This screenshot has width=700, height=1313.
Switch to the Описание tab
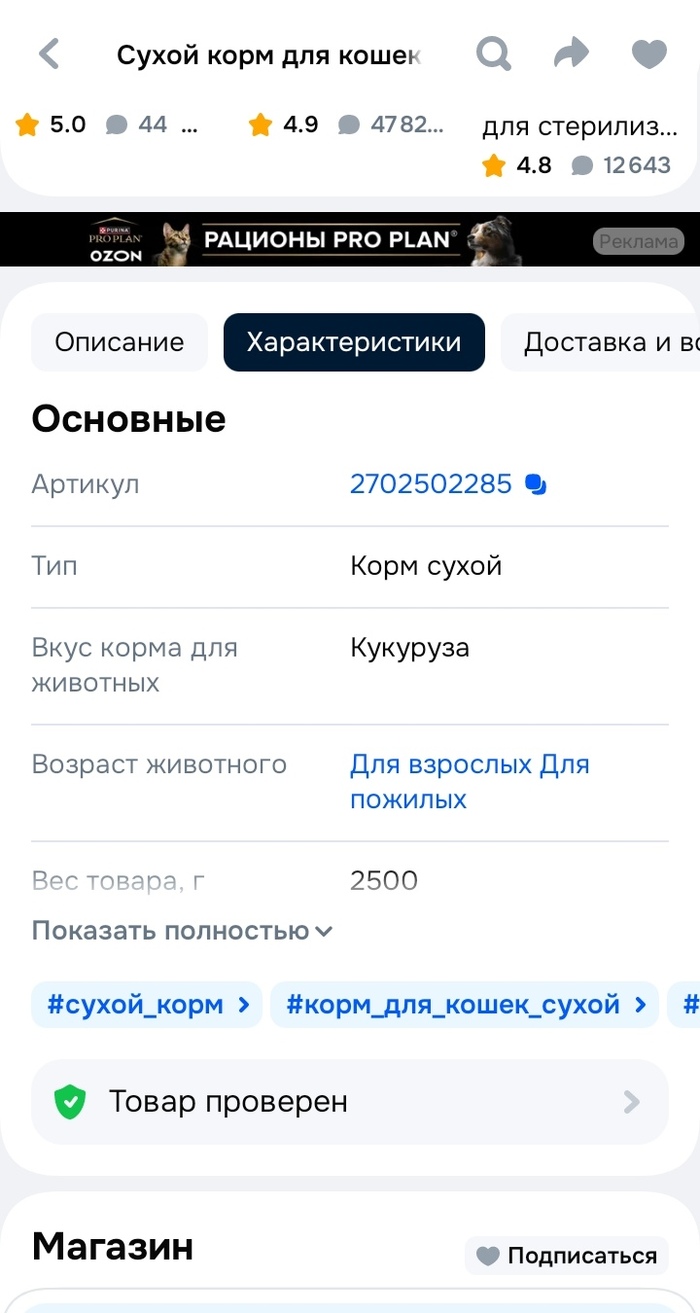119,342
